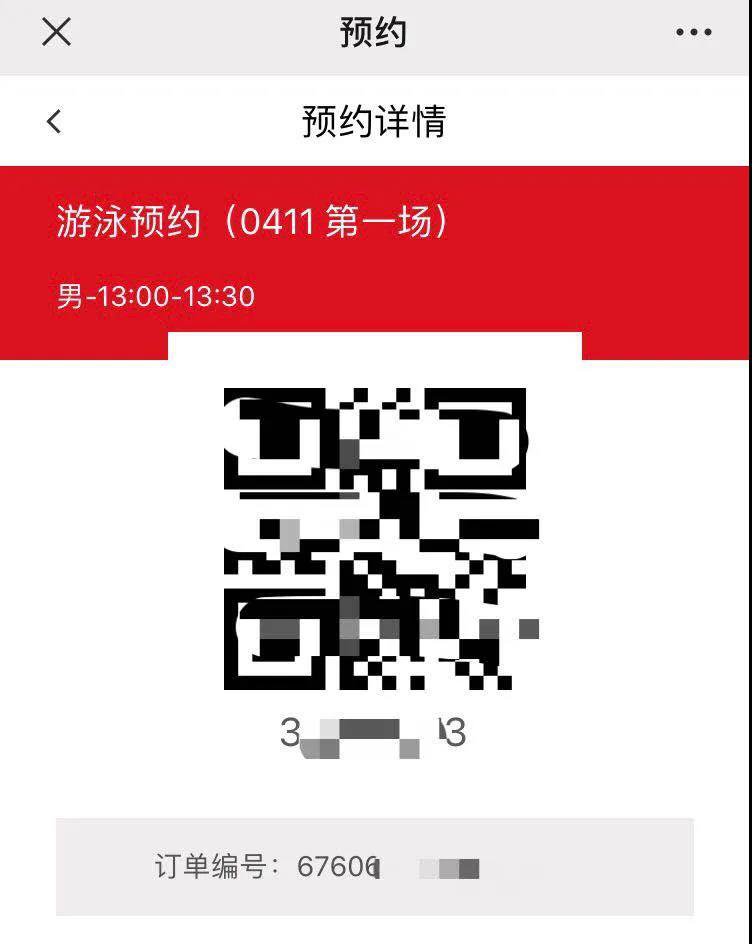The height and width of the screenshot is (944, 752).
Task: Close the 预约 mini program page
Action: coord(56,32)
